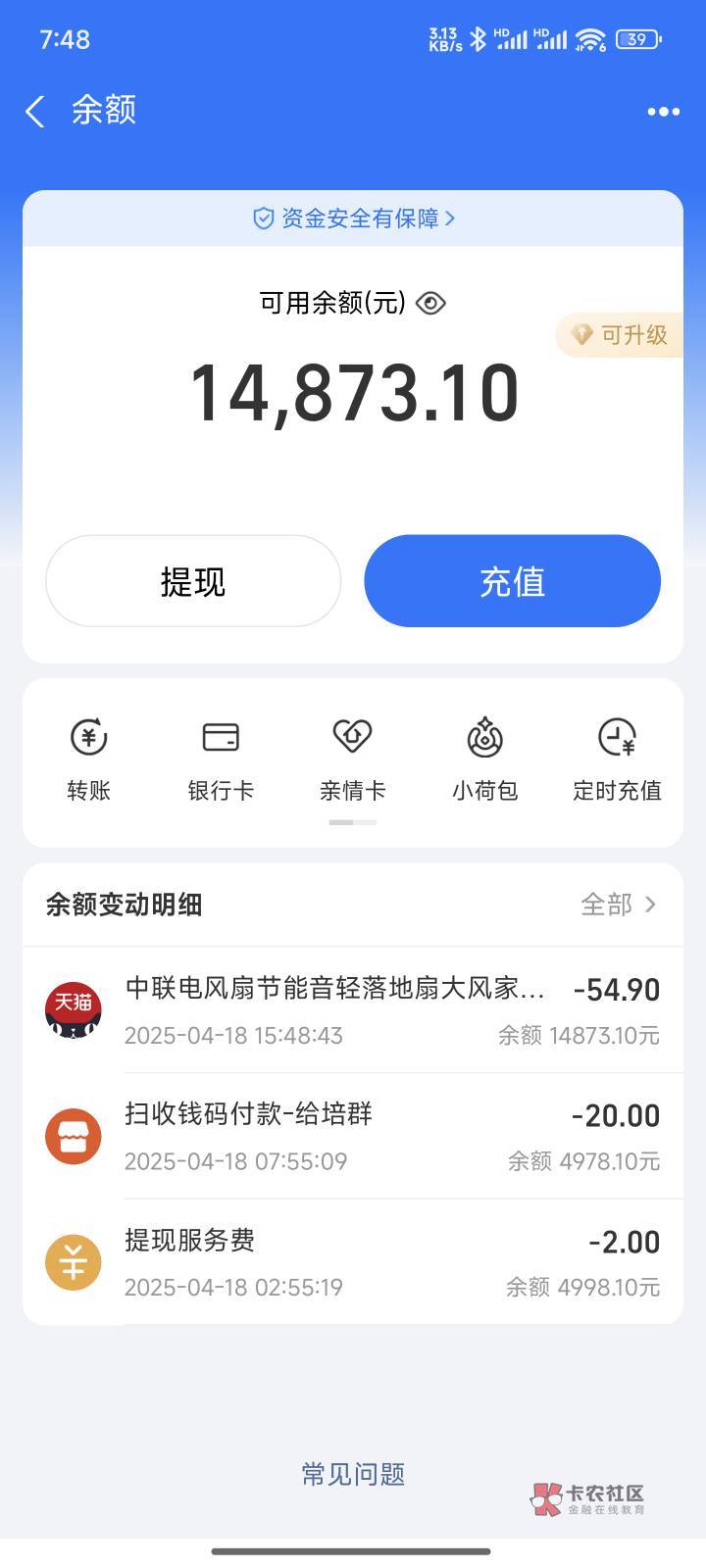Open 转账 transfer

88,759
